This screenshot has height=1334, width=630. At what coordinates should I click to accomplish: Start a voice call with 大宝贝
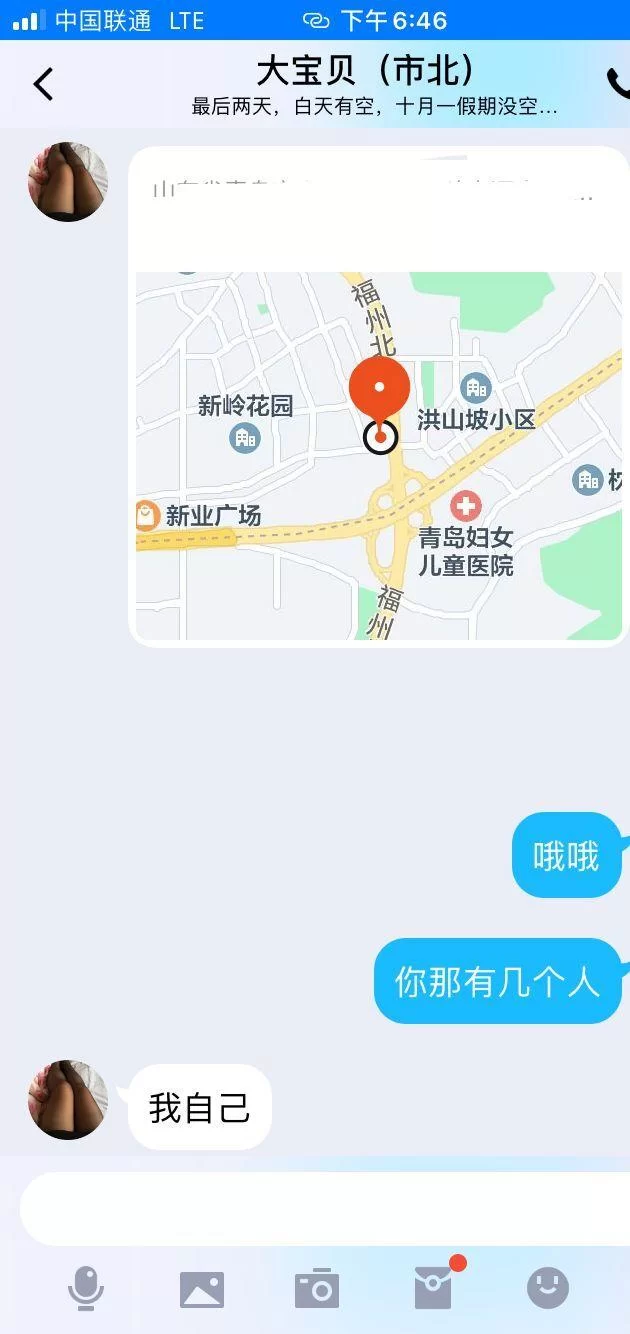[x=617, y=83]
